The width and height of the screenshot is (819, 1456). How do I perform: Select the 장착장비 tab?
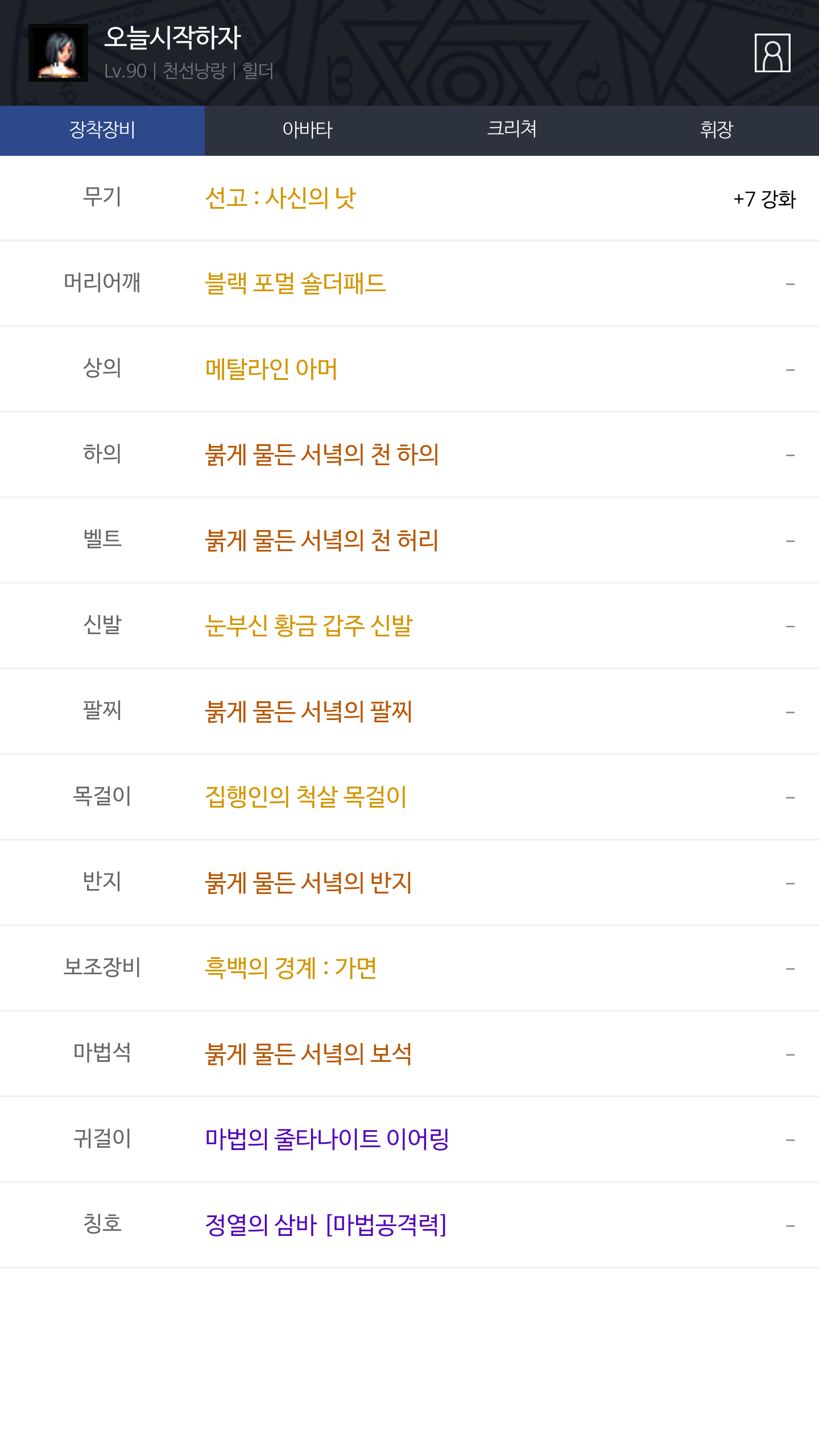(102, 130)
